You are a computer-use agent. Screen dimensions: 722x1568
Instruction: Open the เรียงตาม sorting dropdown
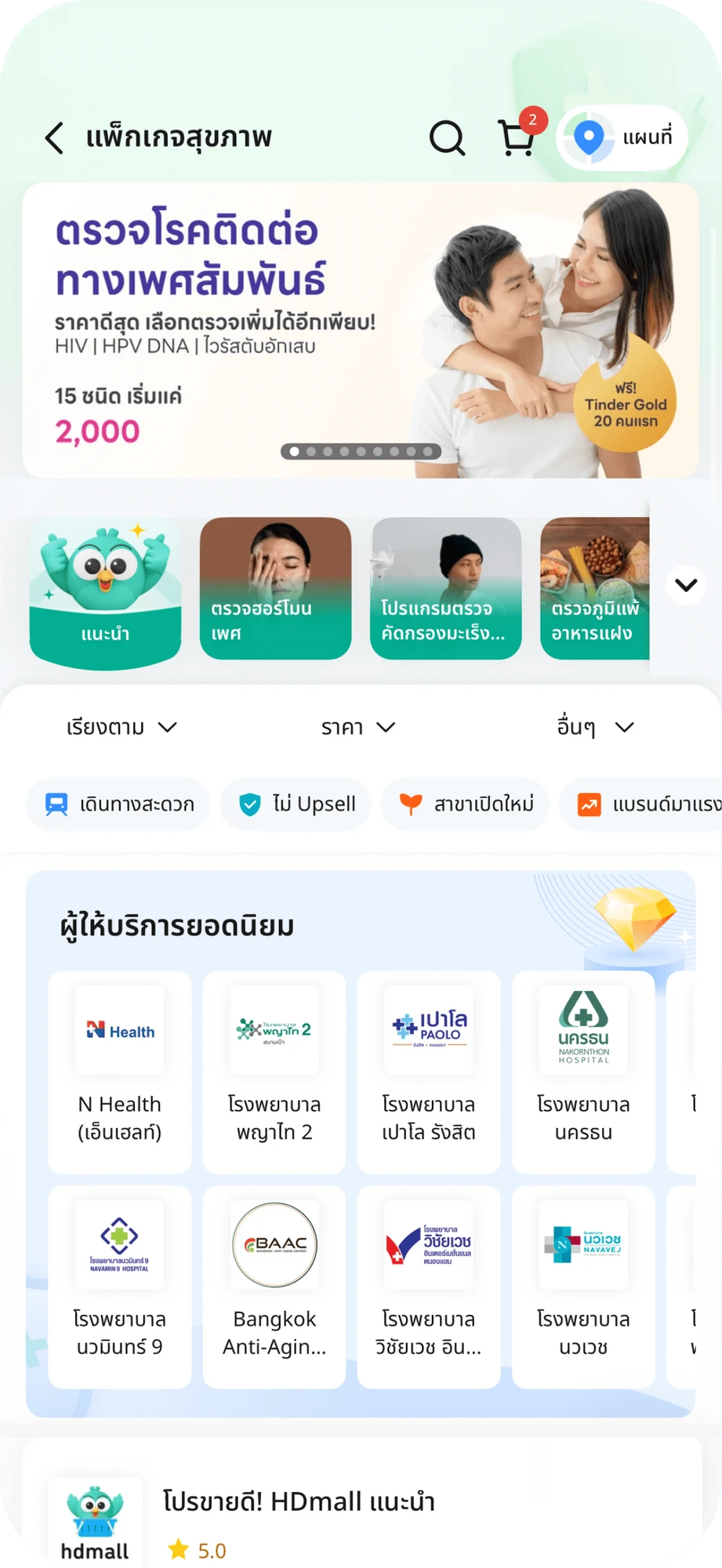point(122,728)
